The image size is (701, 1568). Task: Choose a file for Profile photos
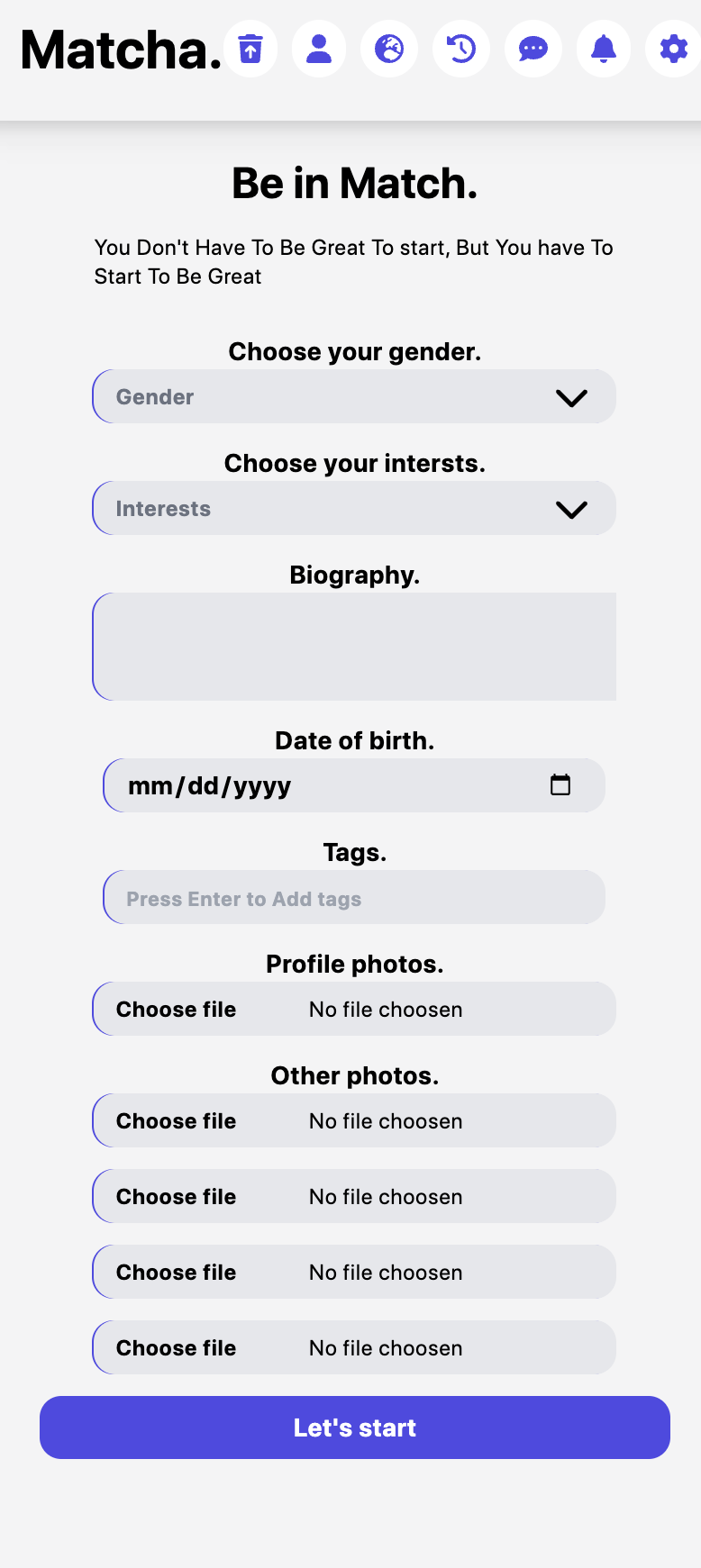coord(176,1009)
